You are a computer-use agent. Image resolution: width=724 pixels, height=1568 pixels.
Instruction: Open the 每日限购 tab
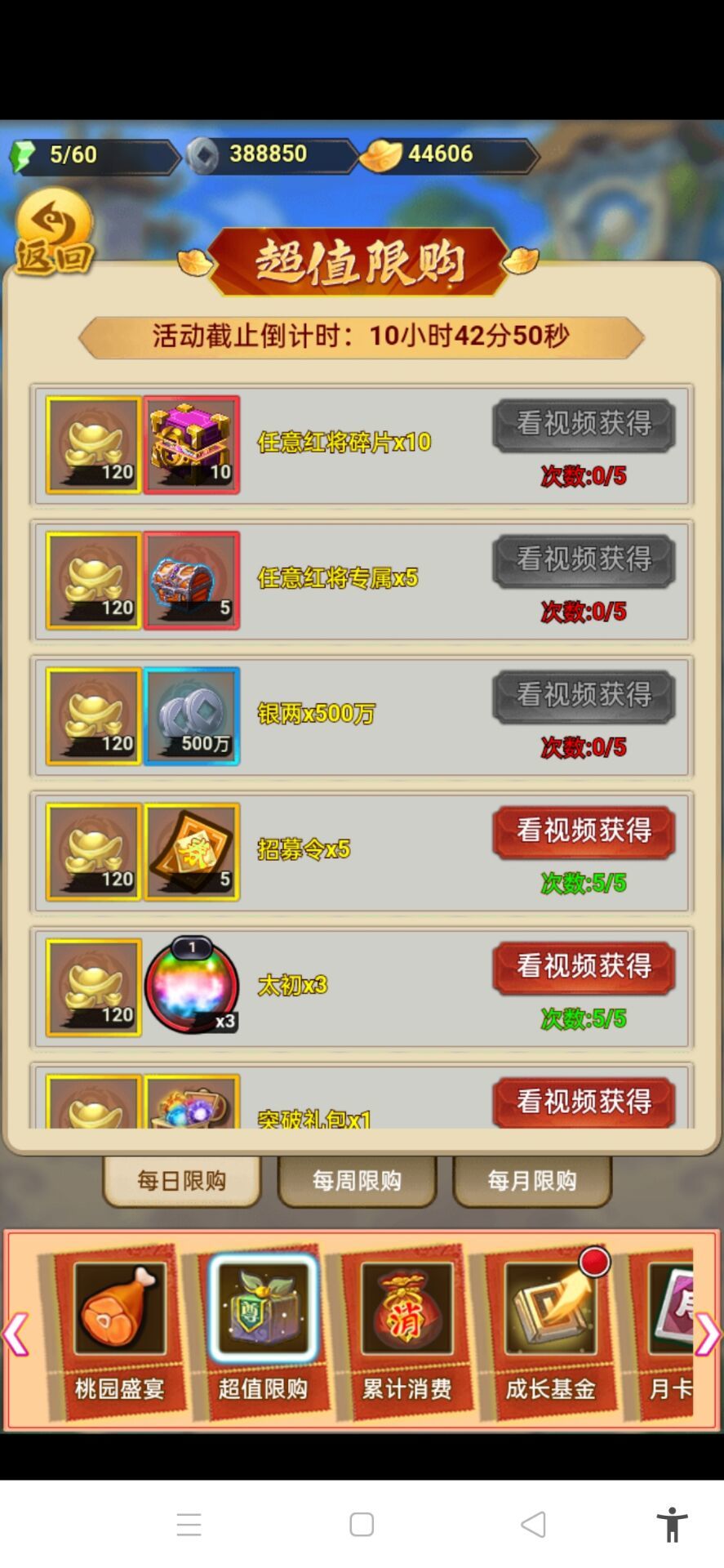tap(181, 1180)
